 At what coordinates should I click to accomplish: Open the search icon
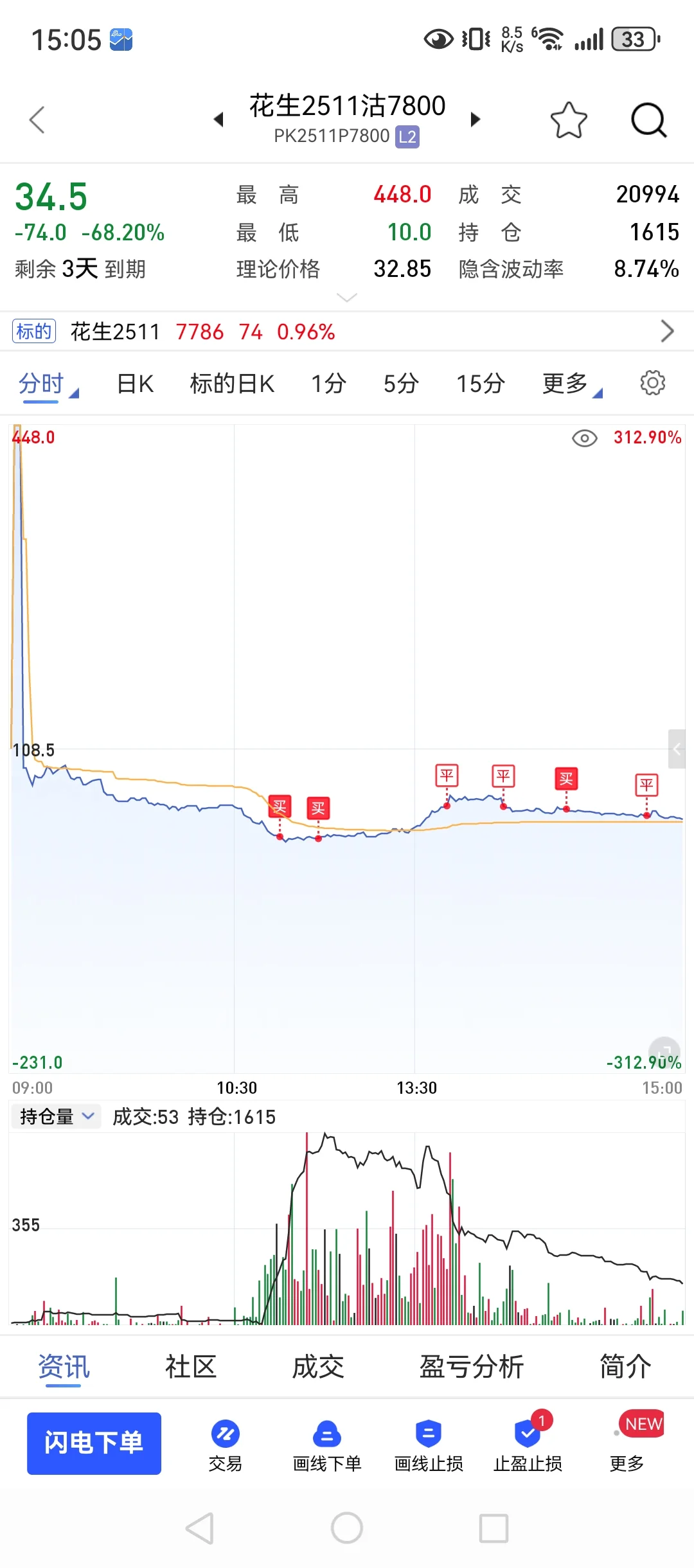click(x=648, y=120)
